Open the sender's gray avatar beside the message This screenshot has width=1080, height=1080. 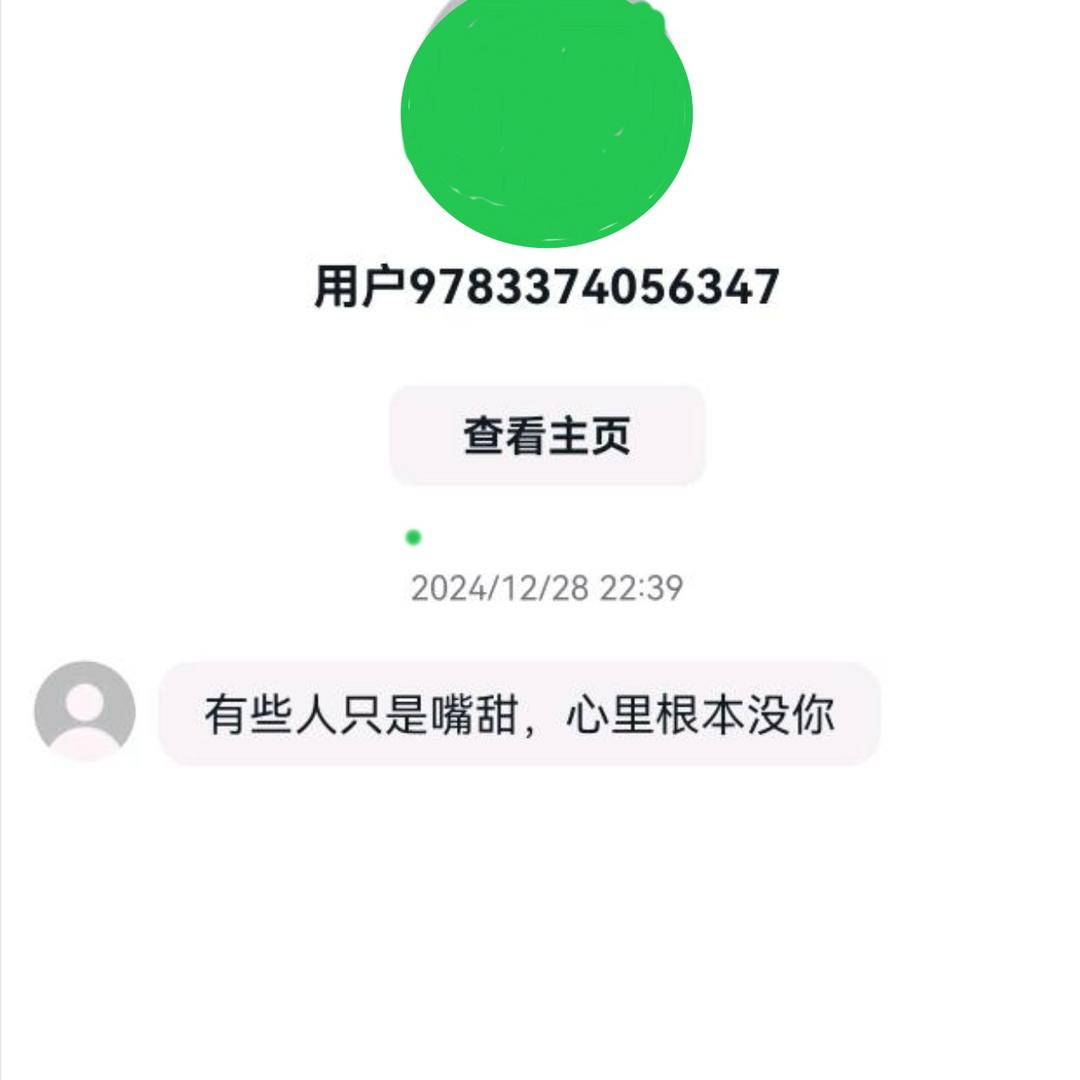pyautogui.click(x=85, y=710)
